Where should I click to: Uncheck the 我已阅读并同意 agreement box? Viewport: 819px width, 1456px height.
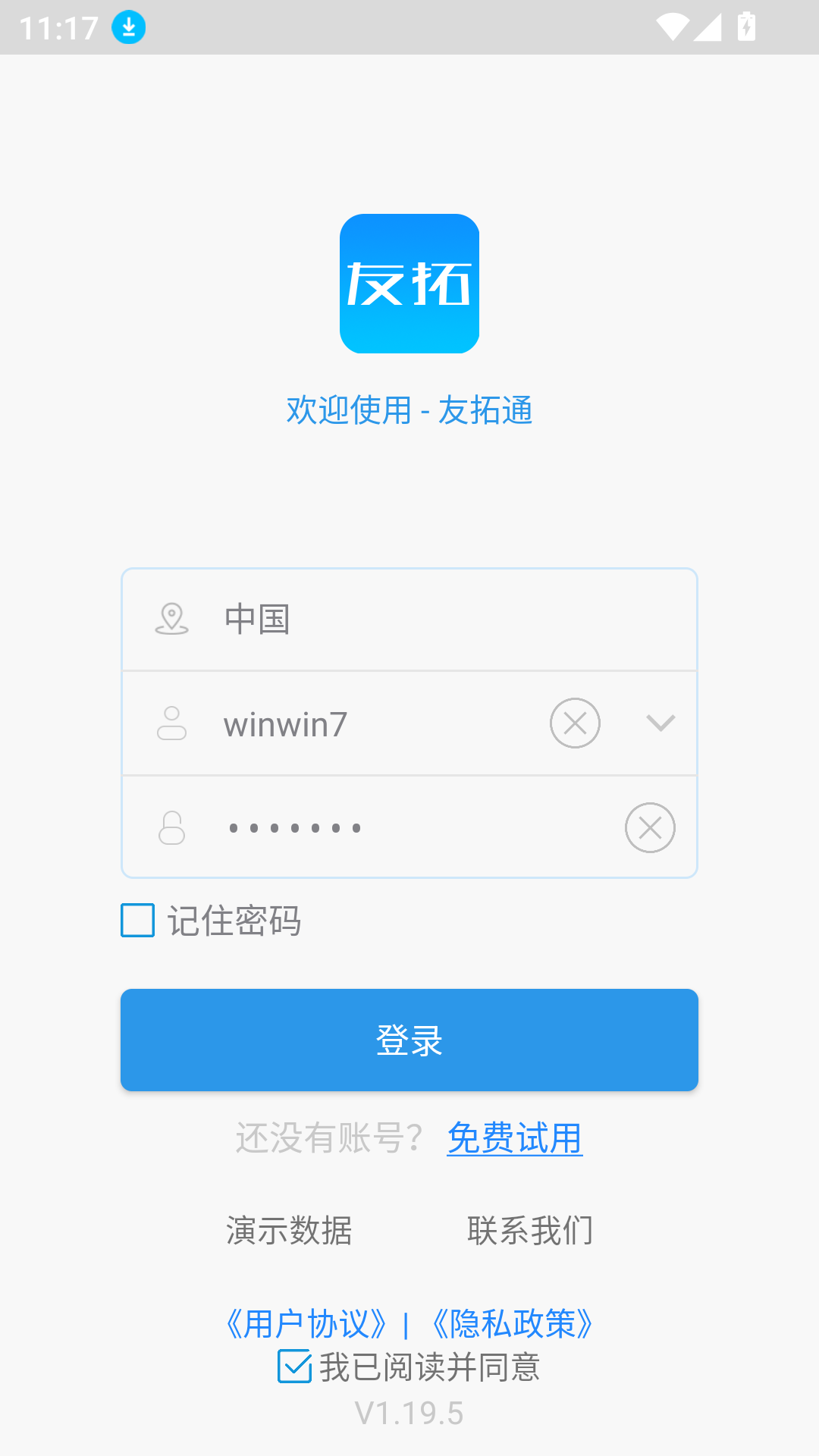click(295, 1367)
